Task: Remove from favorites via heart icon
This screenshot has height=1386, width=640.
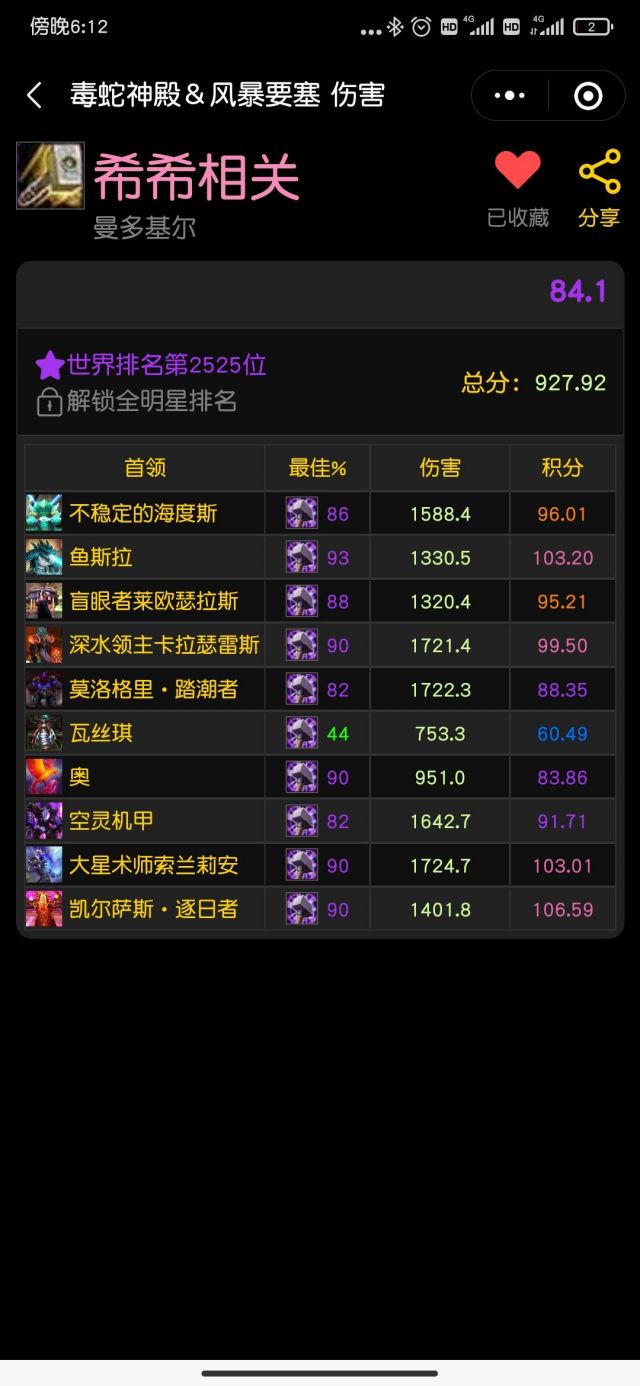Action: point(517,171)
